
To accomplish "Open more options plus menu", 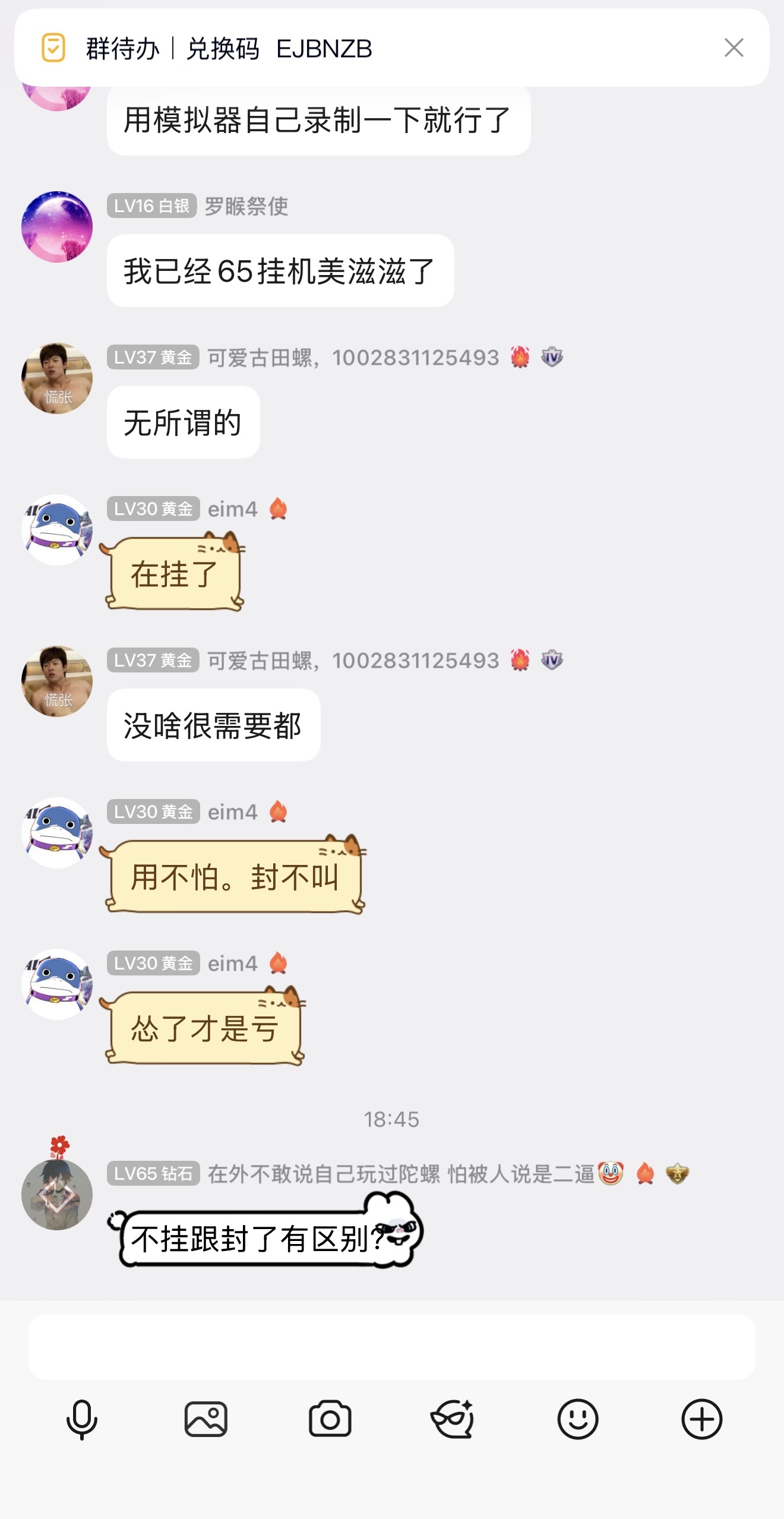I will (x=701, y=1419).
